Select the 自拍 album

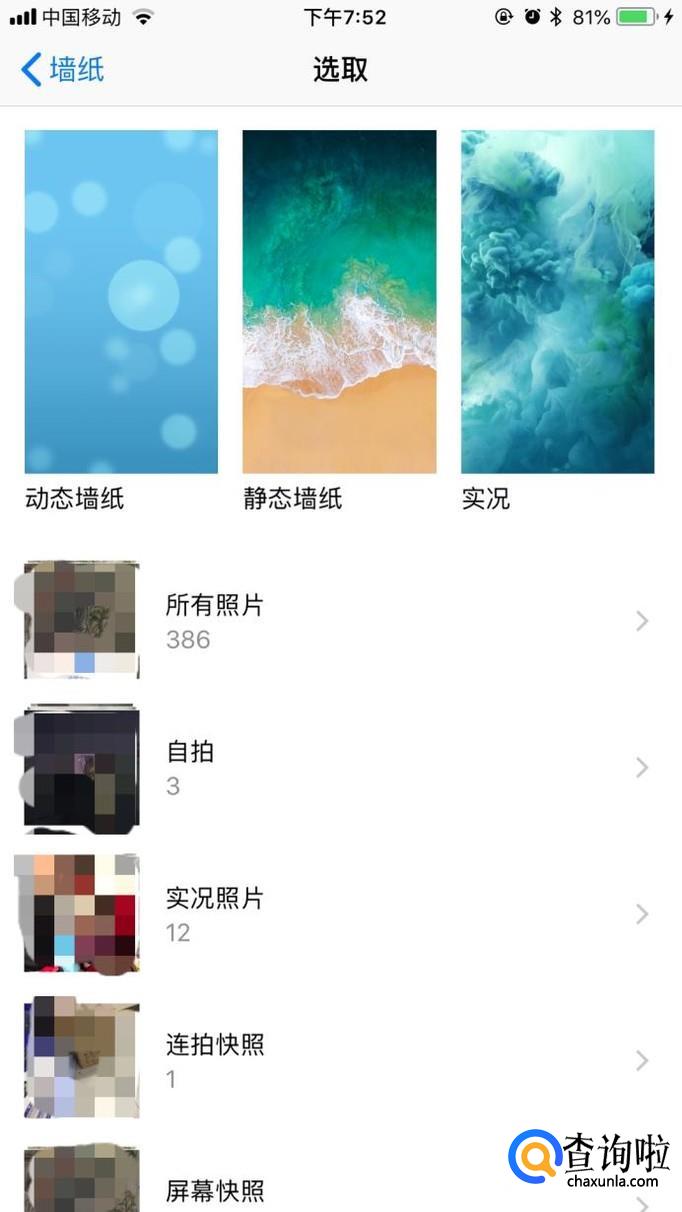(340, 767)
